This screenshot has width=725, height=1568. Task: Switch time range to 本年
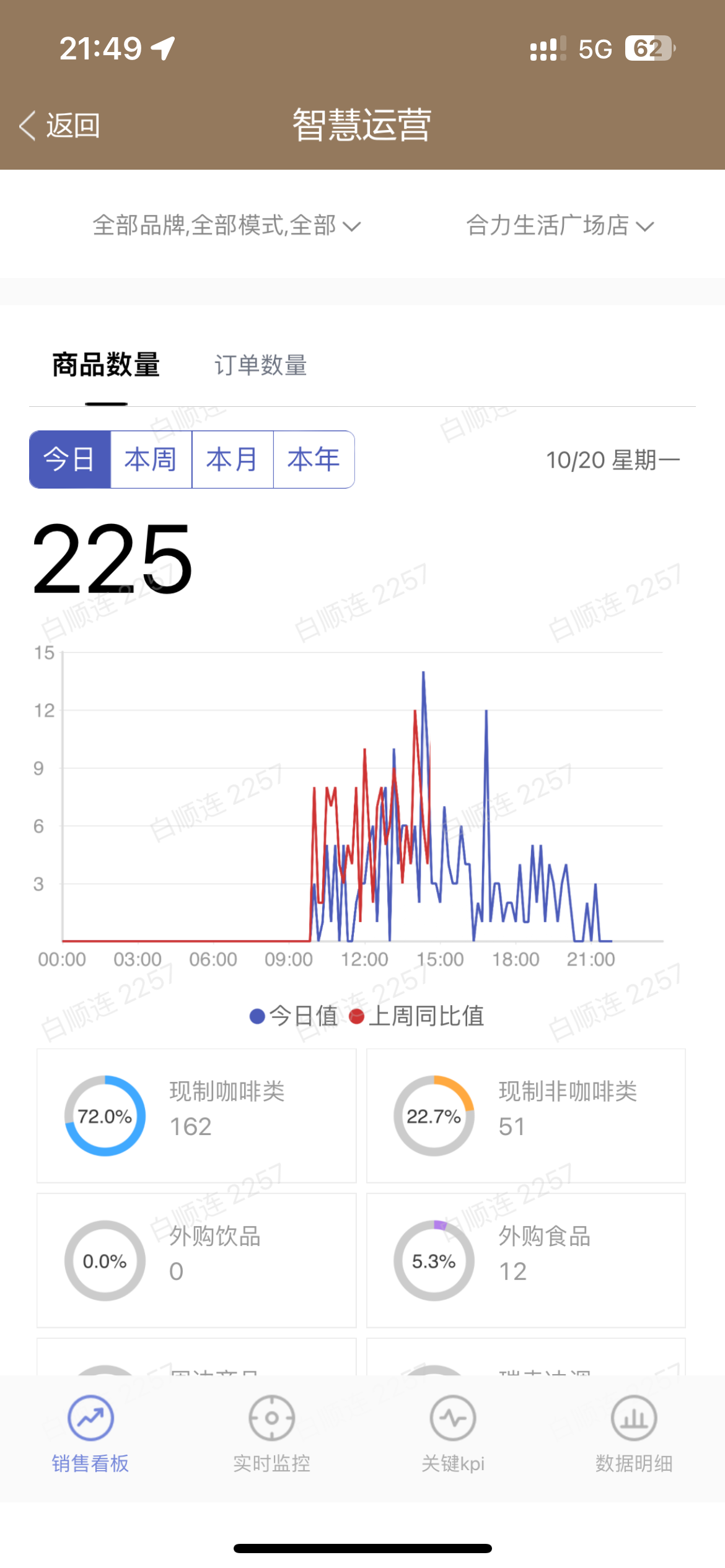click(x=314, y=460)
